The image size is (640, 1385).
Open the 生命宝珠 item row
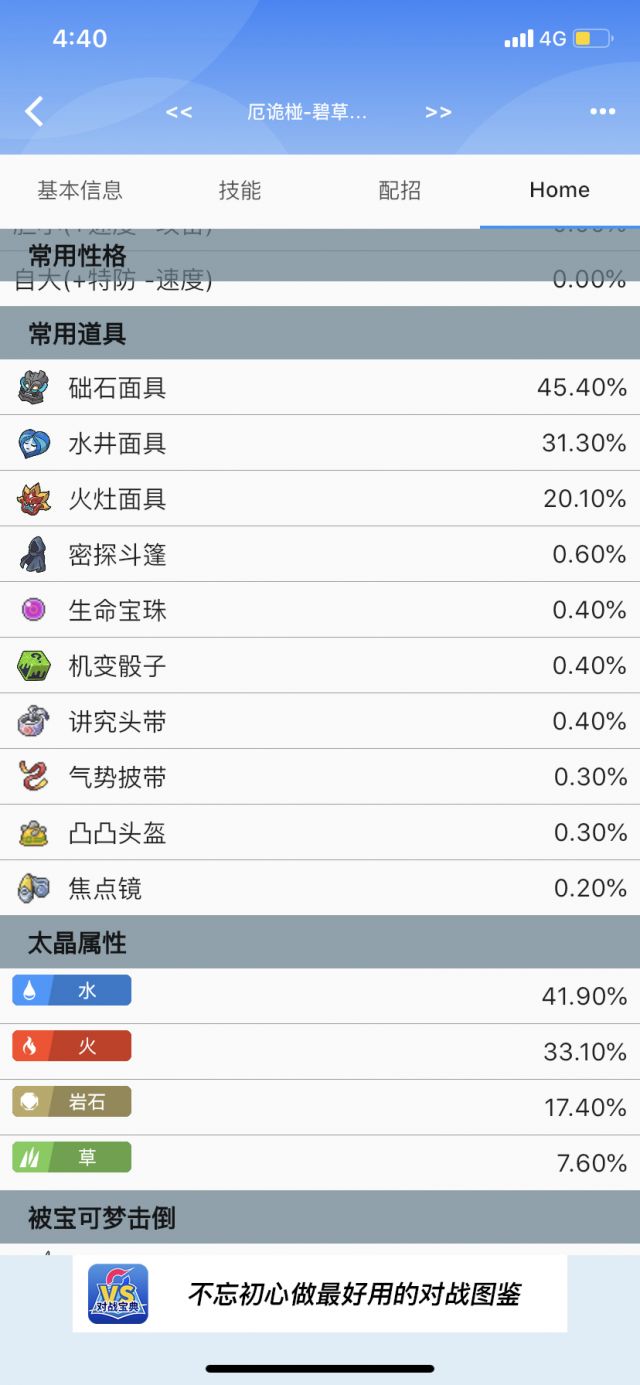(320, 610)
